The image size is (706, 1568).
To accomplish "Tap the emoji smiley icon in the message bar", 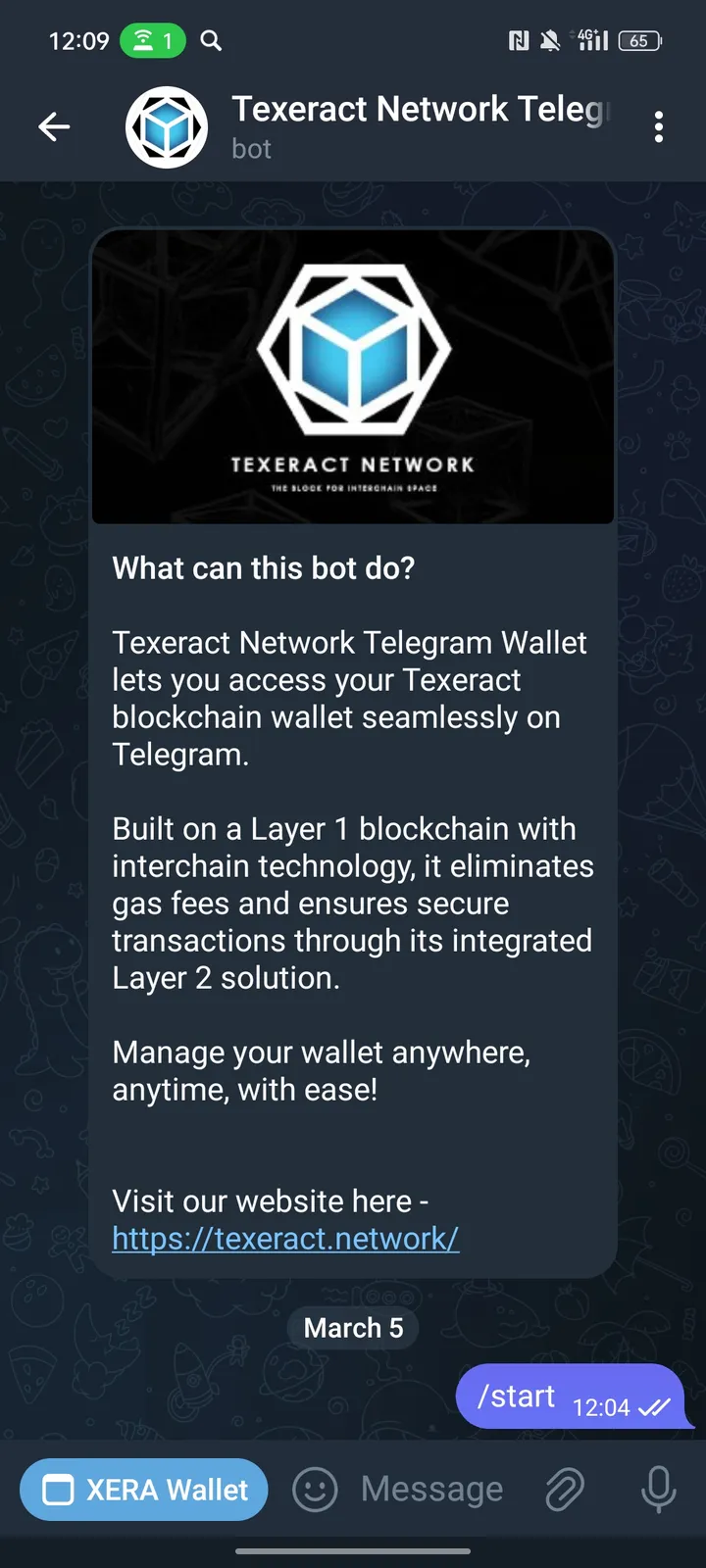I will click(316, 1489).
